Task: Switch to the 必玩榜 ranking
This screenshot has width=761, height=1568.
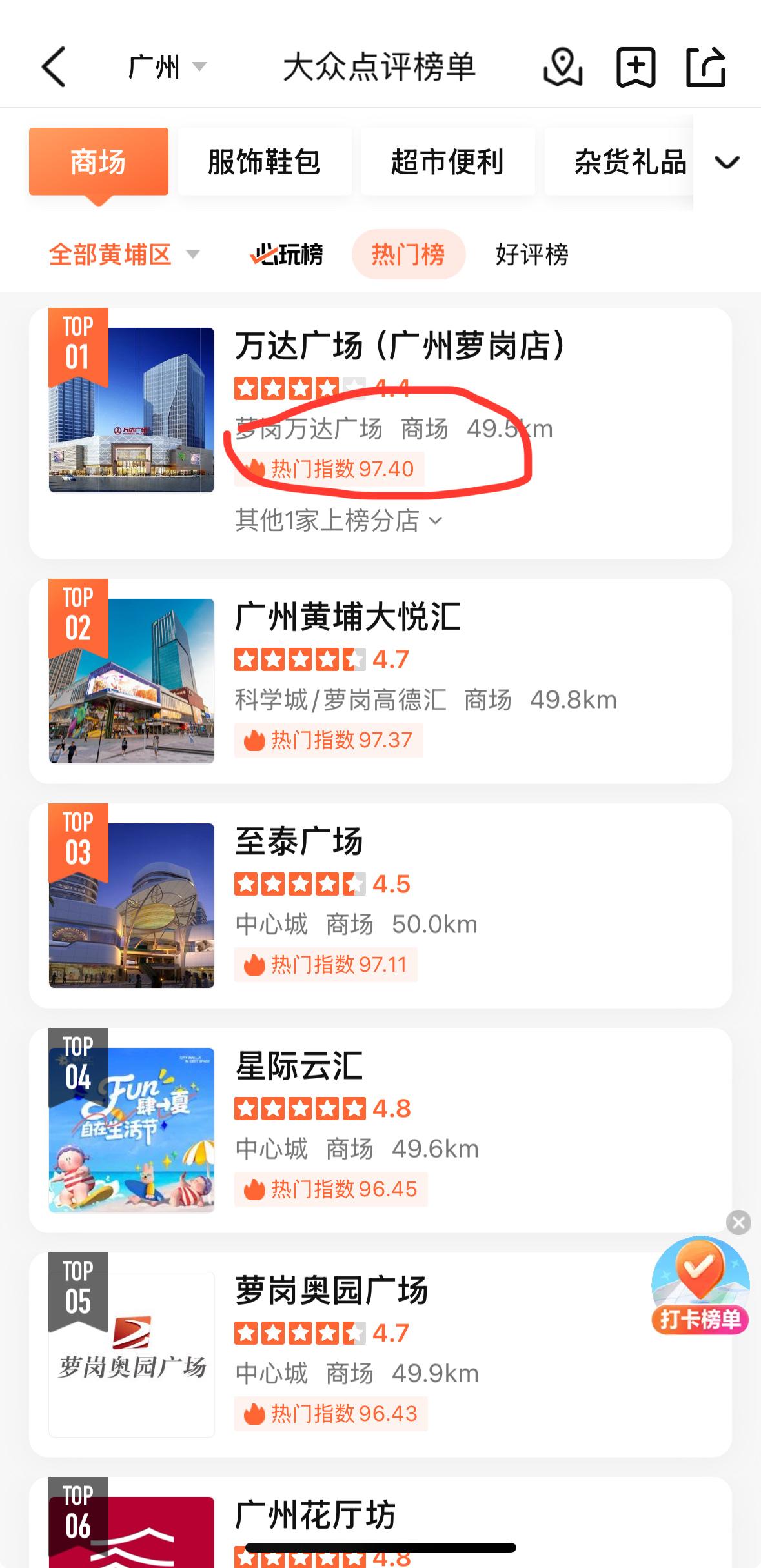Action: click(287, 254)
